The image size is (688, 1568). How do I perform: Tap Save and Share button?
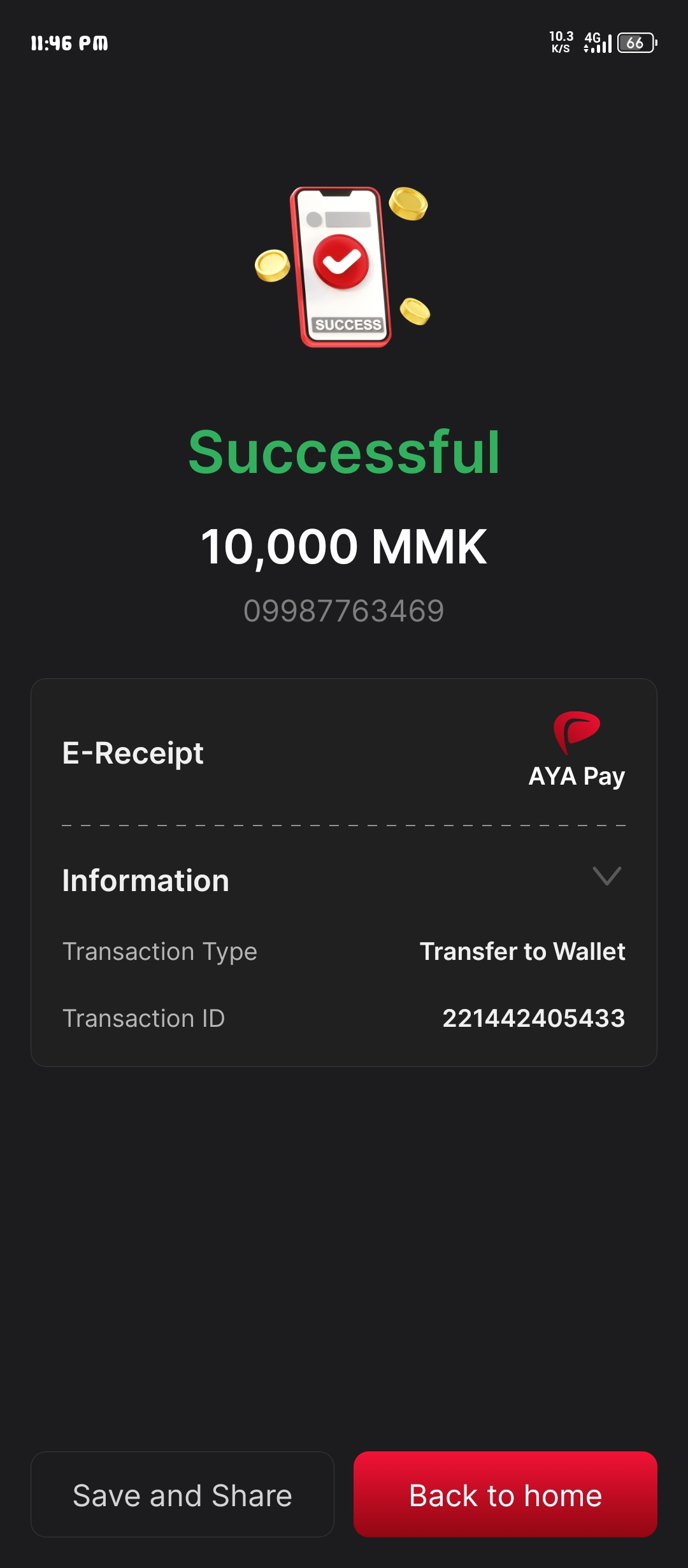coord(182,1495)
